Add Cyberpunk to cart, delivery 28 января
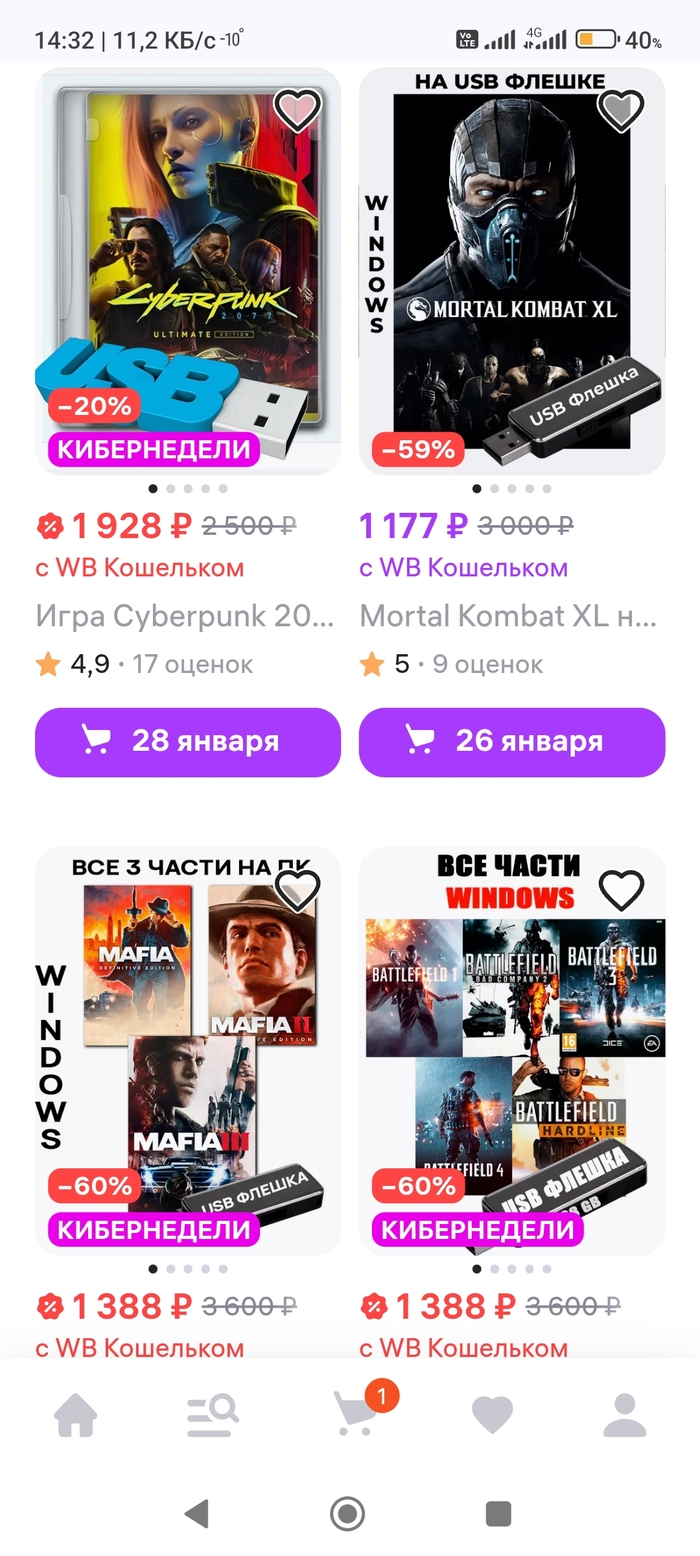 pos(188,742)
